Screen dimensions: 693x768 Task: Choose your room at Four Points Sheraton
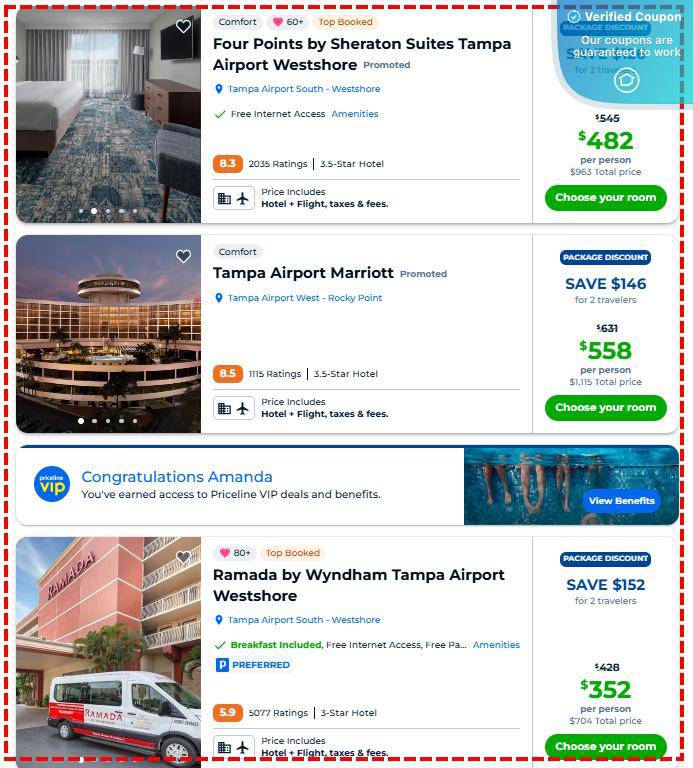(605, 198)
